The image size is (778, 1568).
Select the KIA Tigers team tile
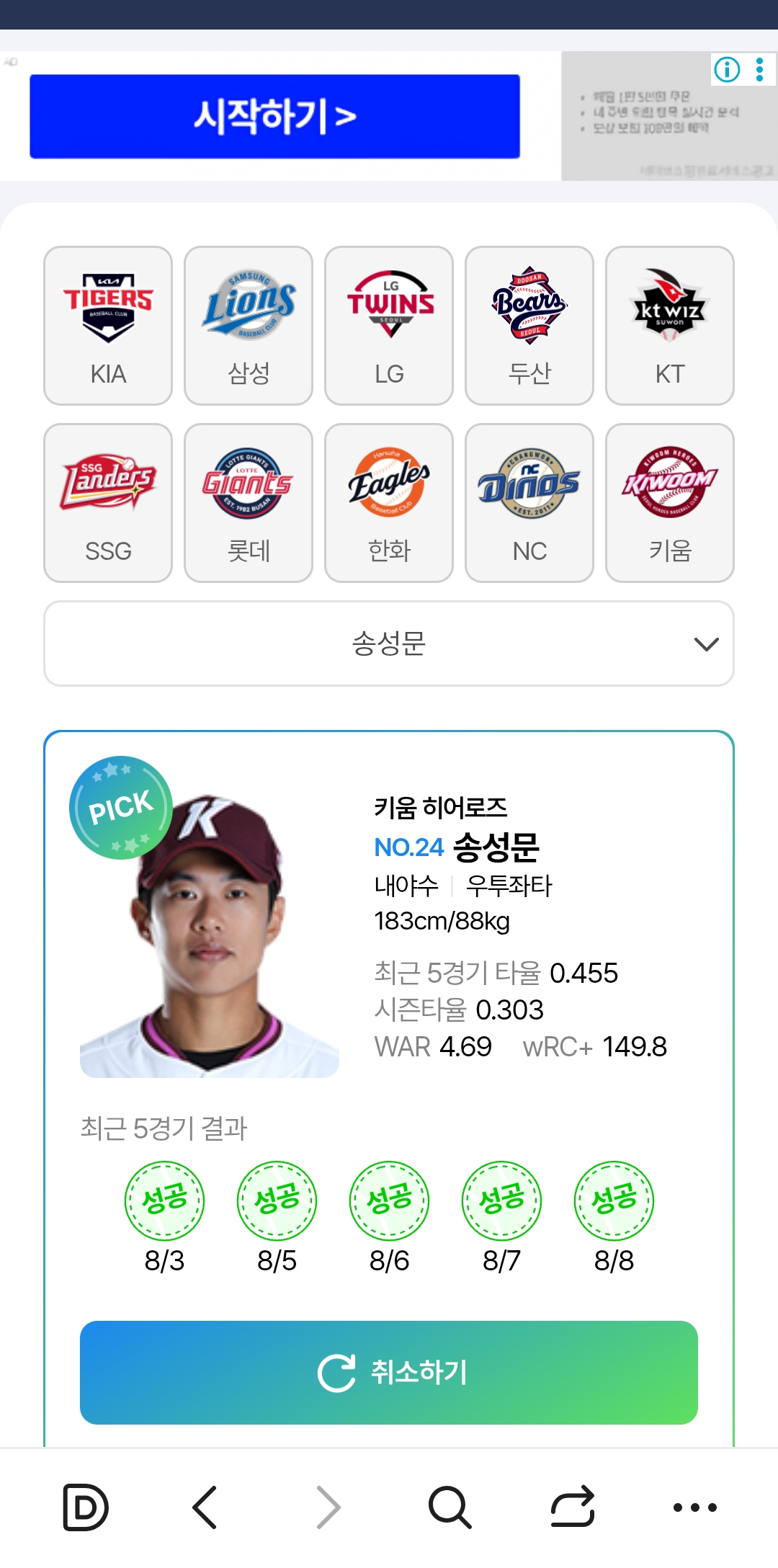(108, 326)
